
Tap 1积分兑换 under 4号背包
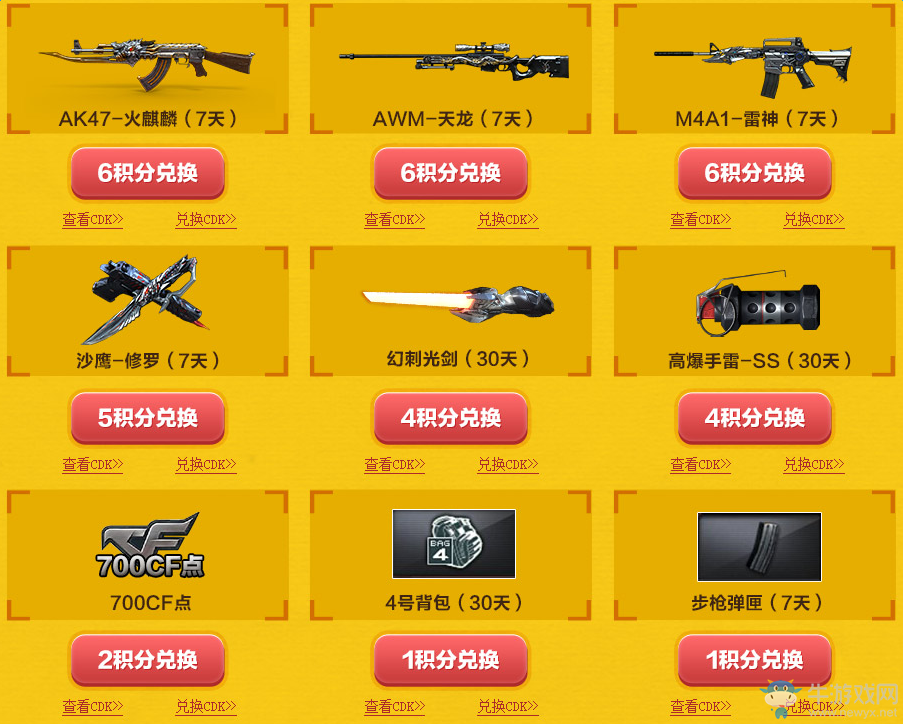point(451,661)
